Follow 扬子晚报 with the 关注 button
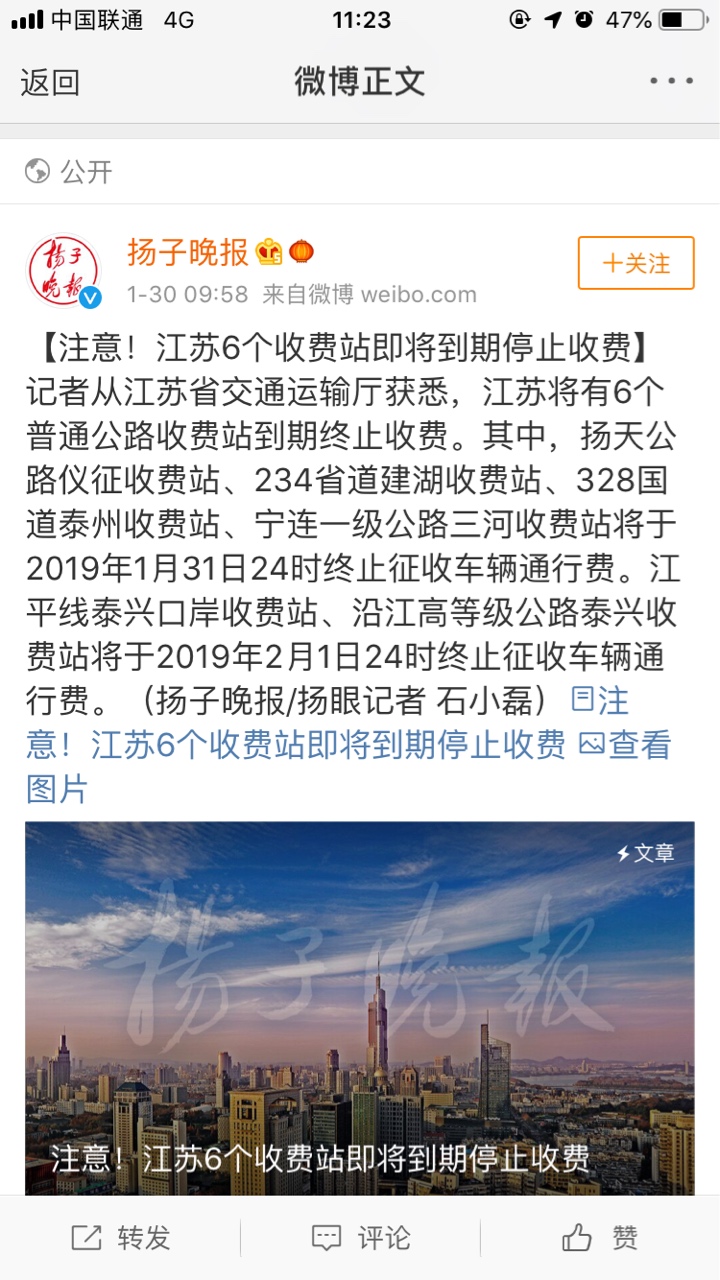Screen dimensions: 720x1280 pos(636,263)
